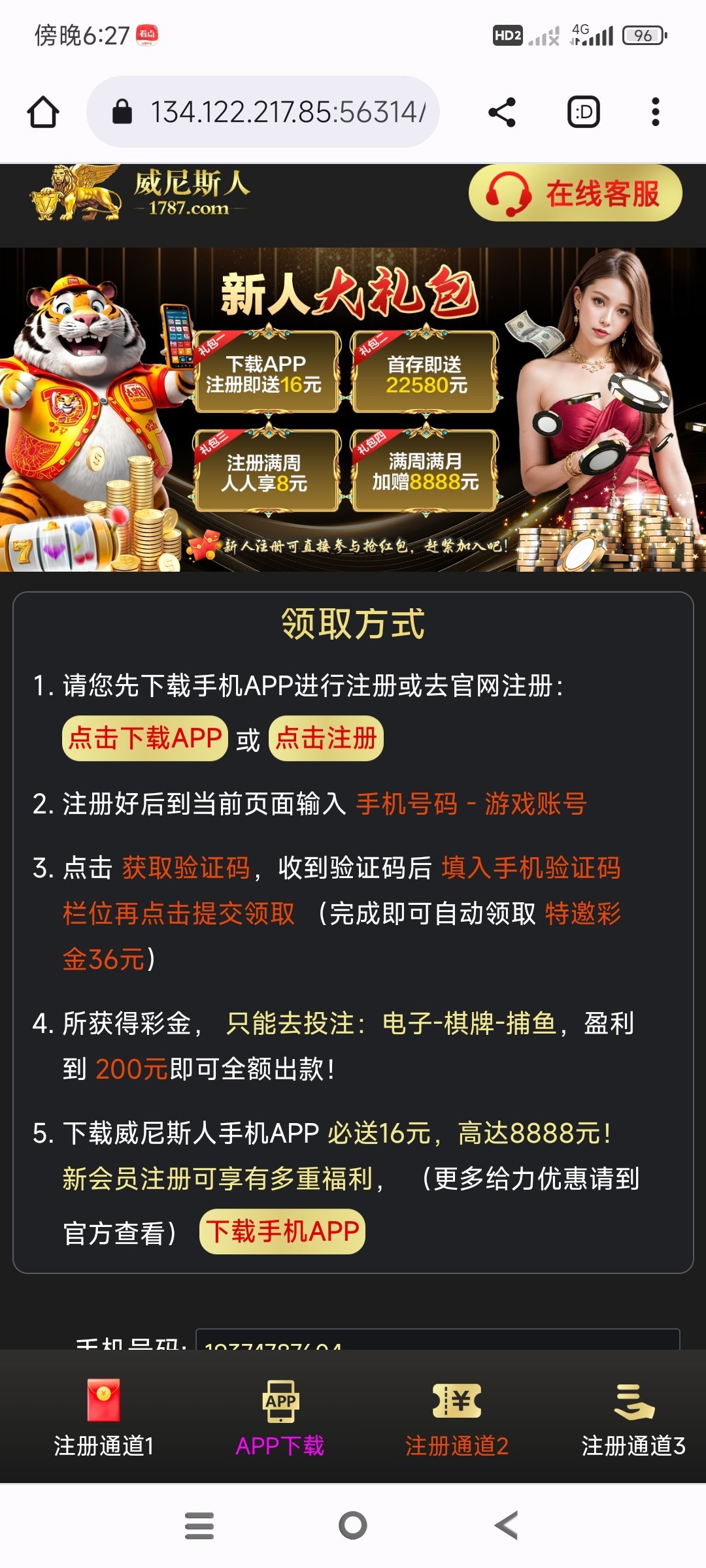Go to the browser home page
Screen dimensions: 706x1568
point(43,112)
